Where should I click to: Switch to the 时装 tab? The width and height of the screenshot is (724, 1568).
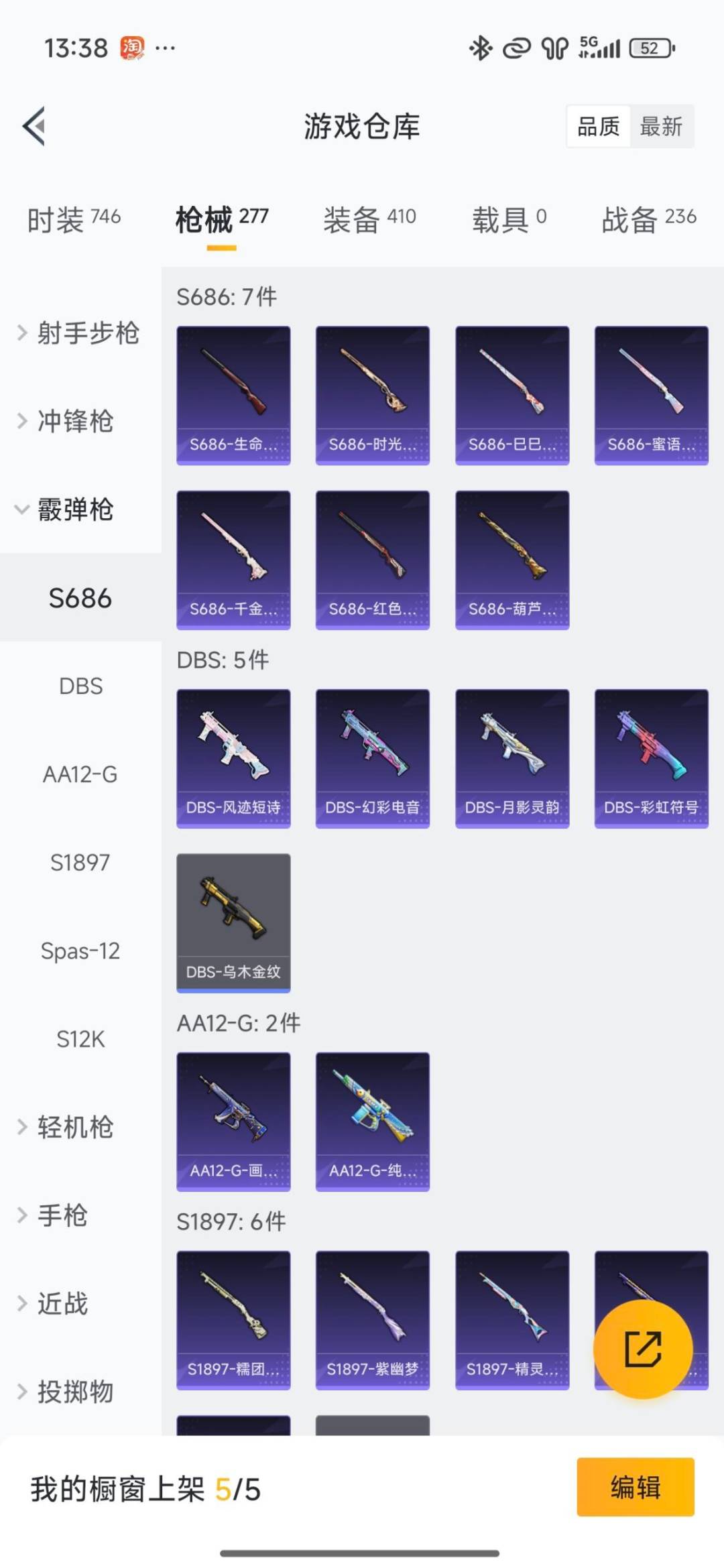tap(74, 219)
